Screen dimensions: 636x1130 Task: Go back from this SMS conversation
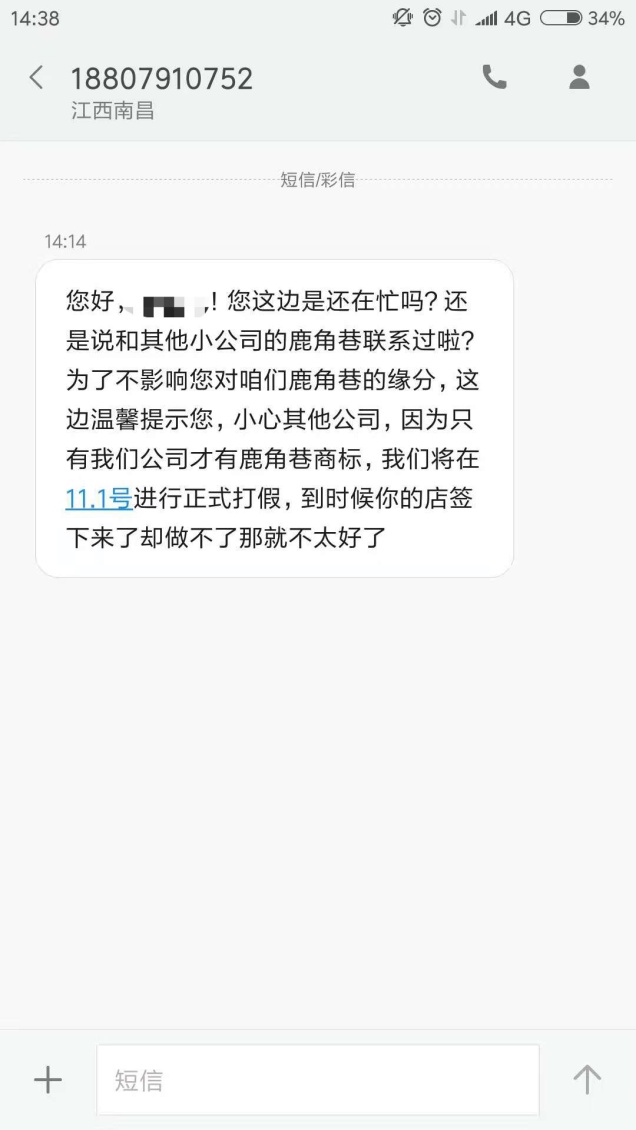36,78
